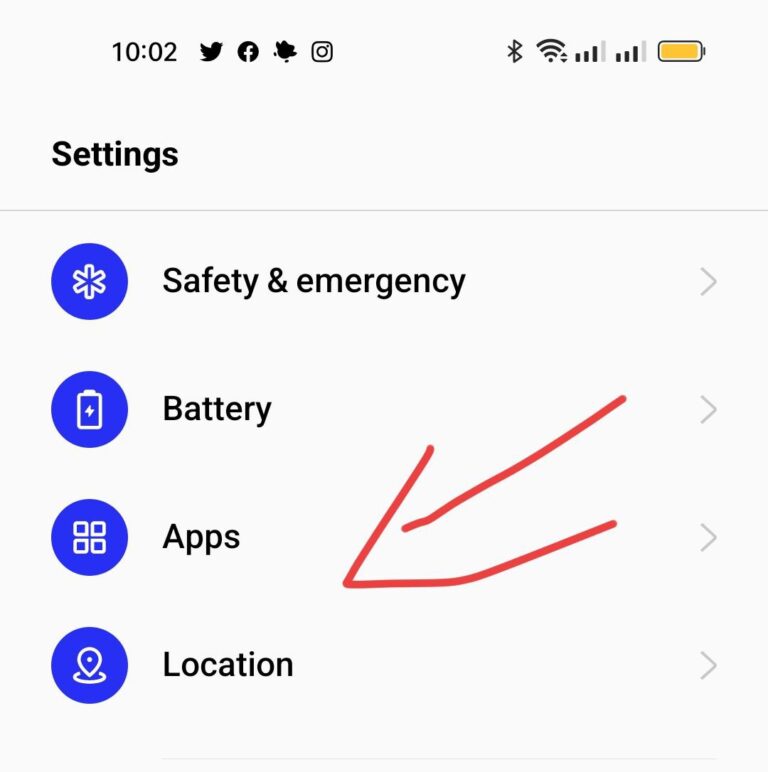Image resolution: width=768 pixels, height=772 pixels.
Task: Go to Apps settings
Action: pyautogui.click(x=201, y=538)
